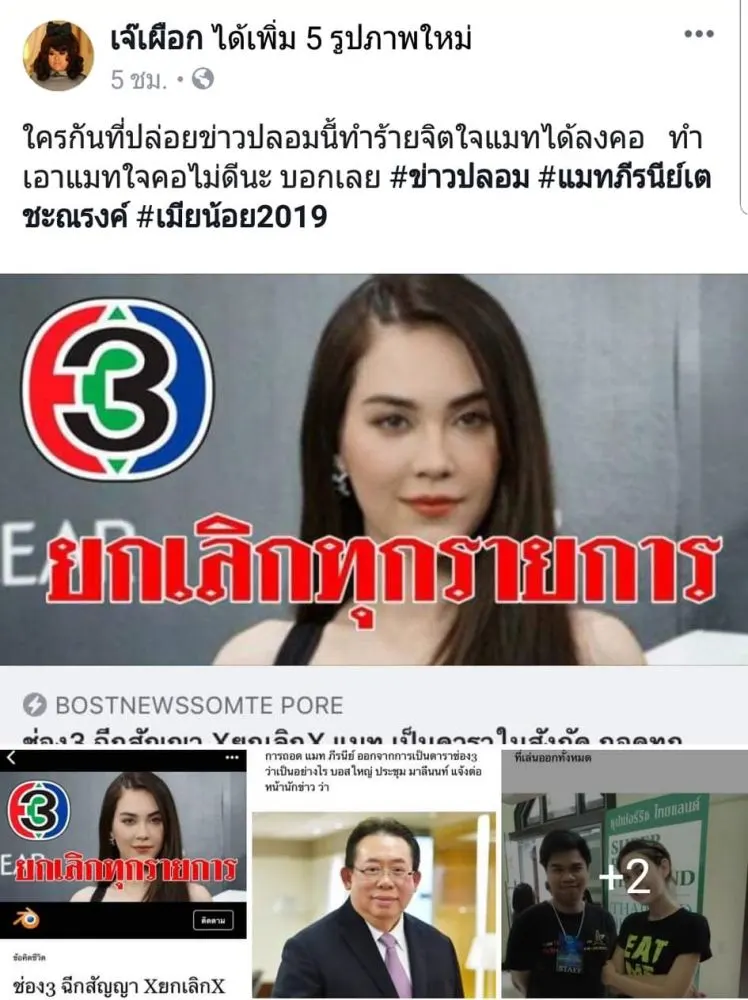Open the large ยกเลิกทุกรายการ photo
Screen dimensions: 748x1000
point(373,470)
